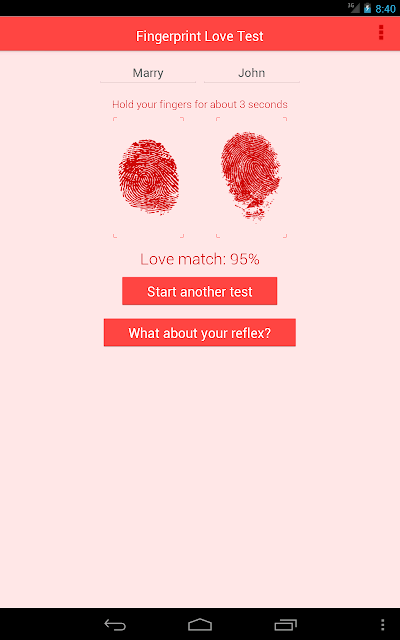Tap the Start another test button
Image resolution: width=400 pixels, height=640 pixels.
click(200, 291)
